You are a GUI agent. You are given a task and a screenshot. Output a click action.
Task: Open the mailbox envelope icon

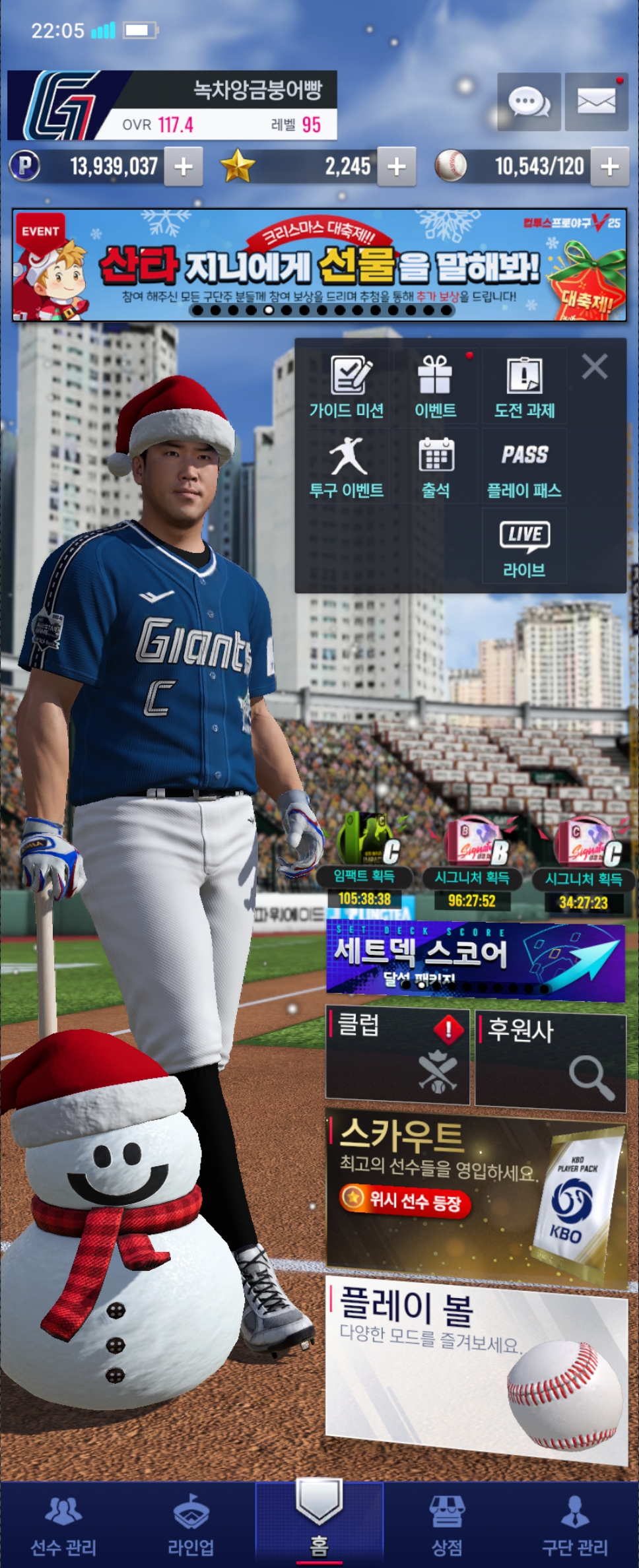[x=596, y=102]
